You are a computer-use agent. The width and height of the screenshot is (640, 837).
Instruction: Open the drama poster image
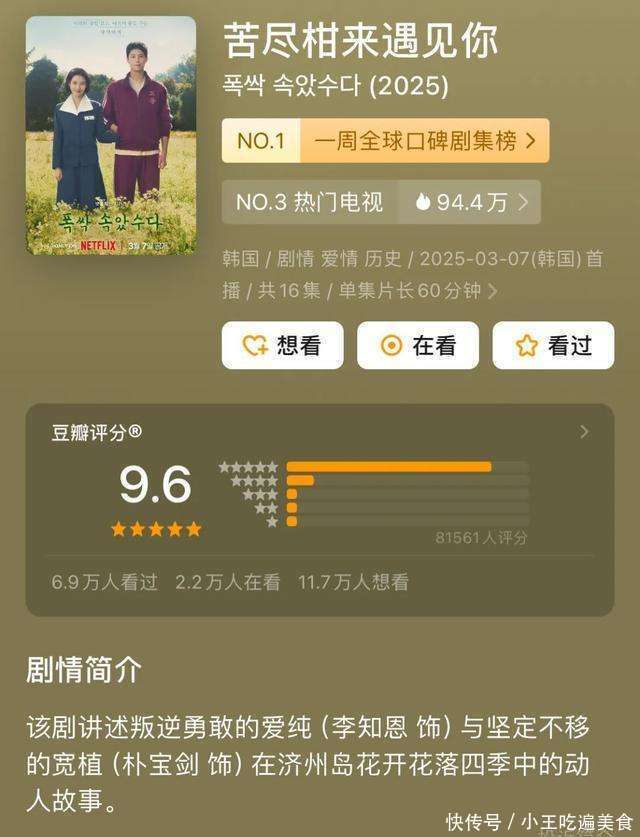(111, 135)
